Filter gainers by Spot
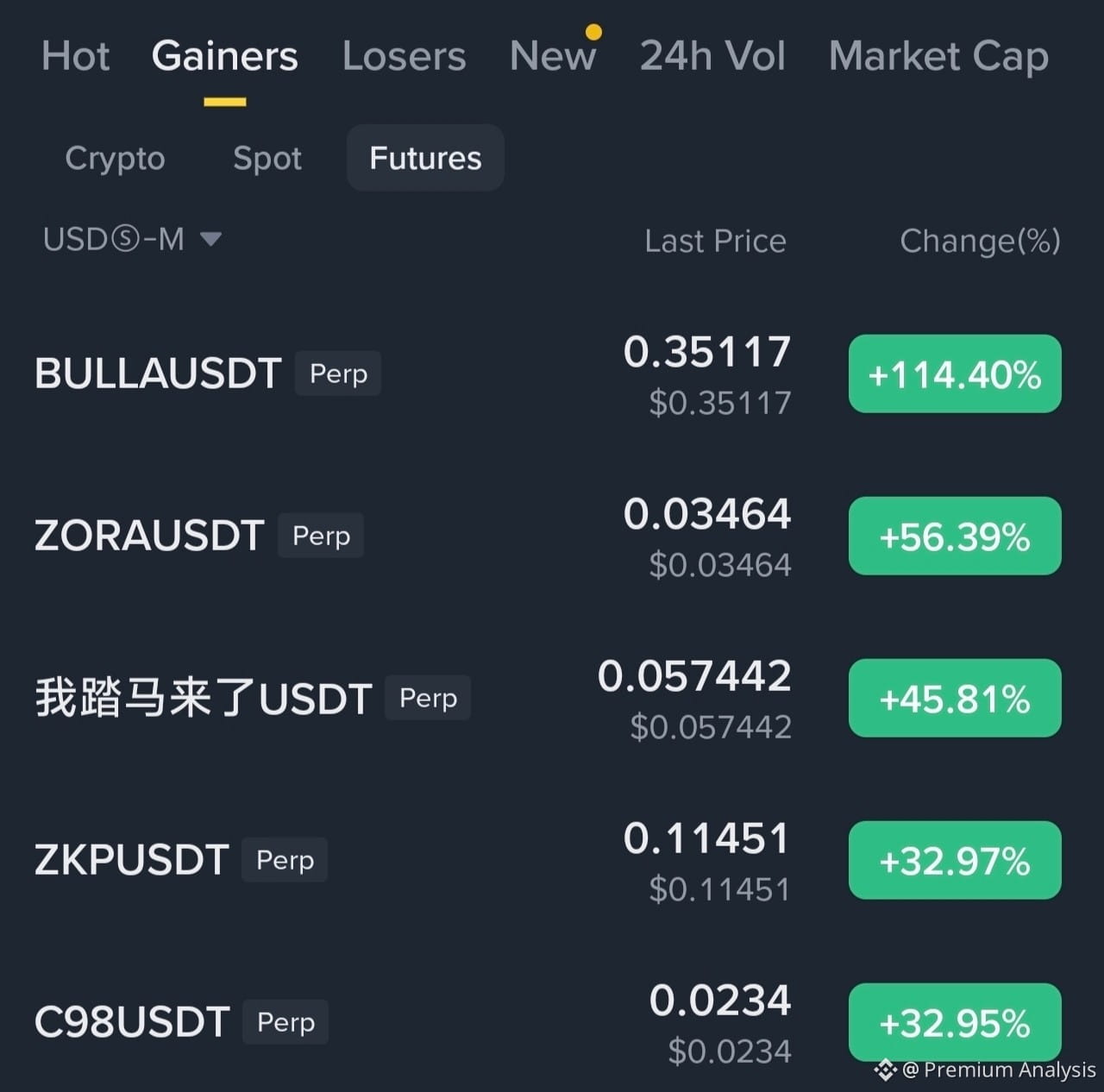This screenshot has height=1092, width=1104. 267,159
